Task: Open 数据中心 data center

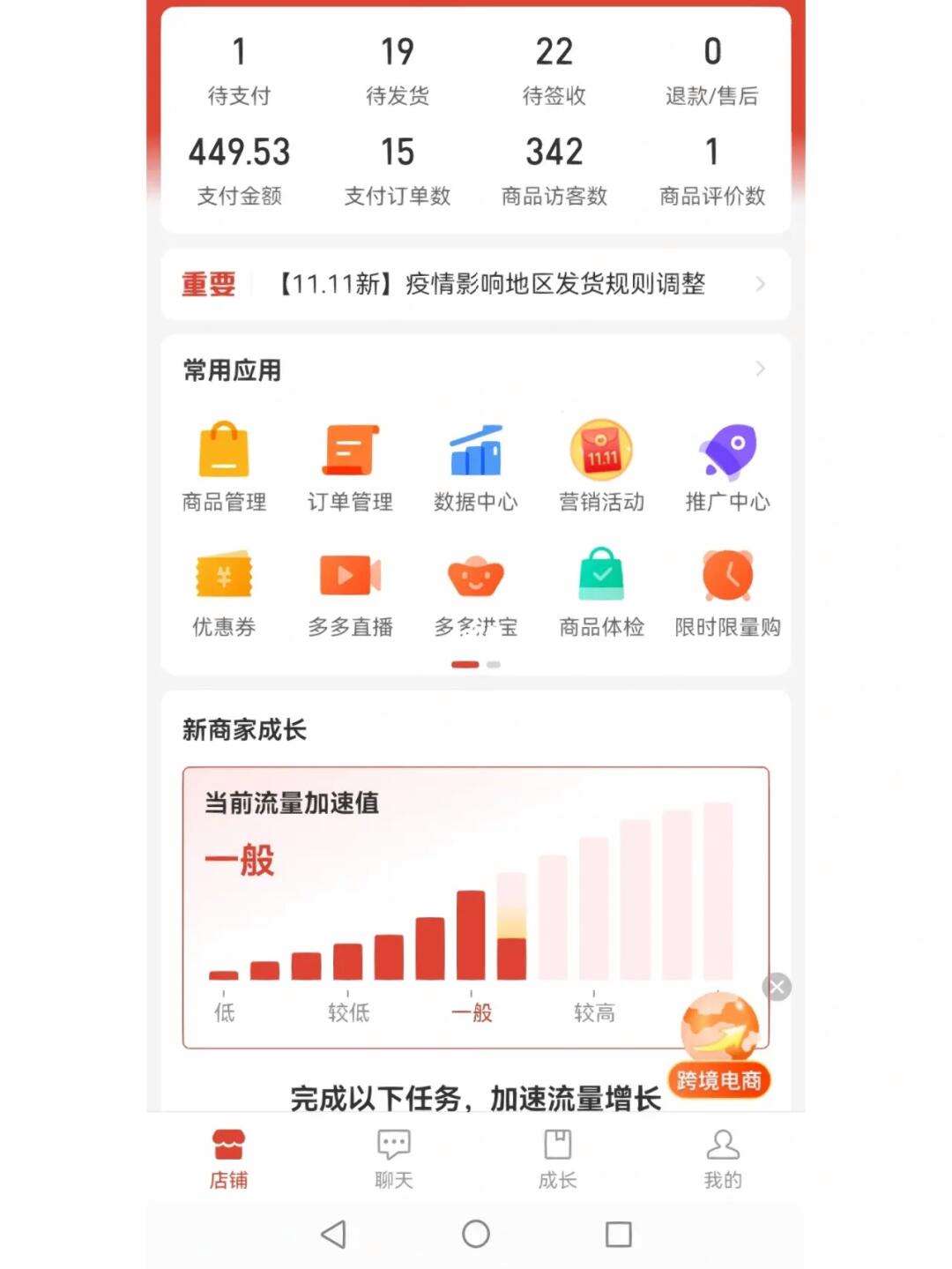Action: click(475, 467)
